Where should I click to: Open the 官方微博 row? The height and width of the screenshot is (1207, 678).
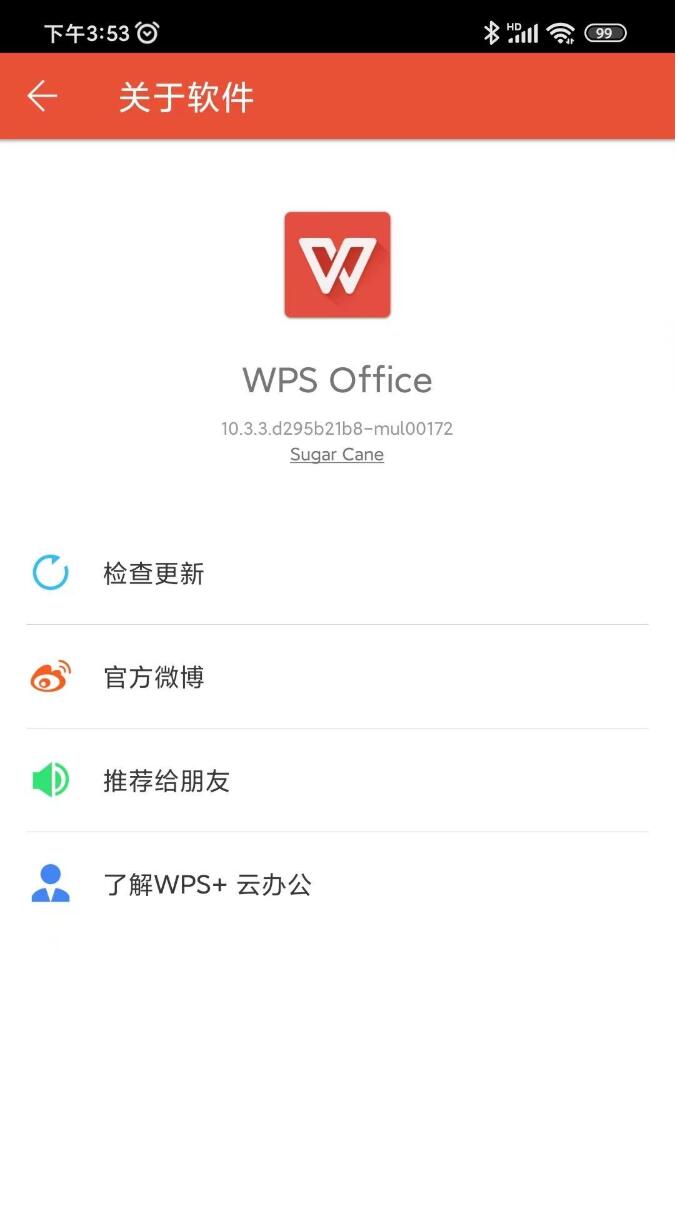tap(154, 678)
